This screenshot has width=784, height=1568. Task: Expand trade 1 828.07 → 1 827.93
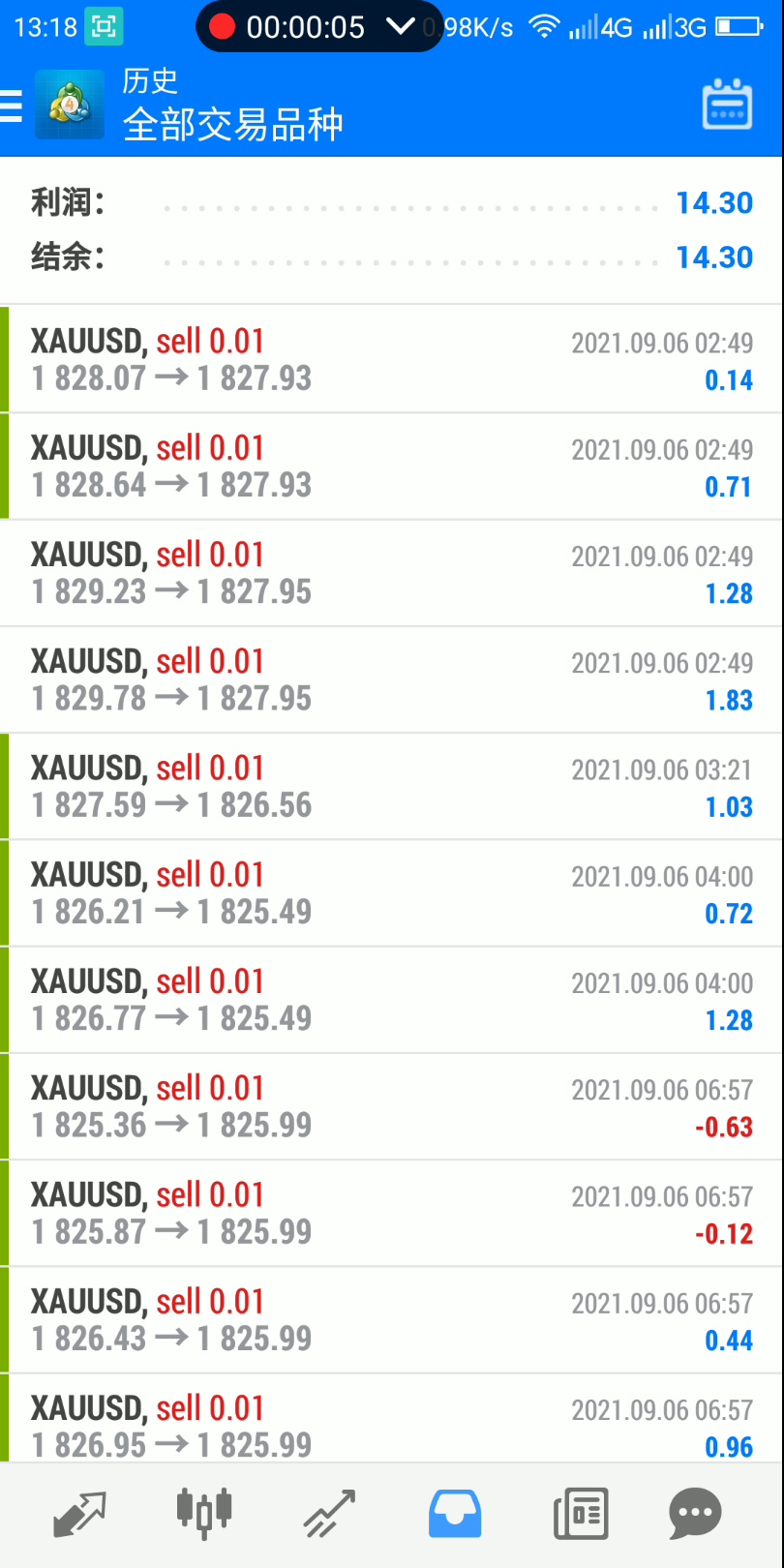(x=392, y=359)
